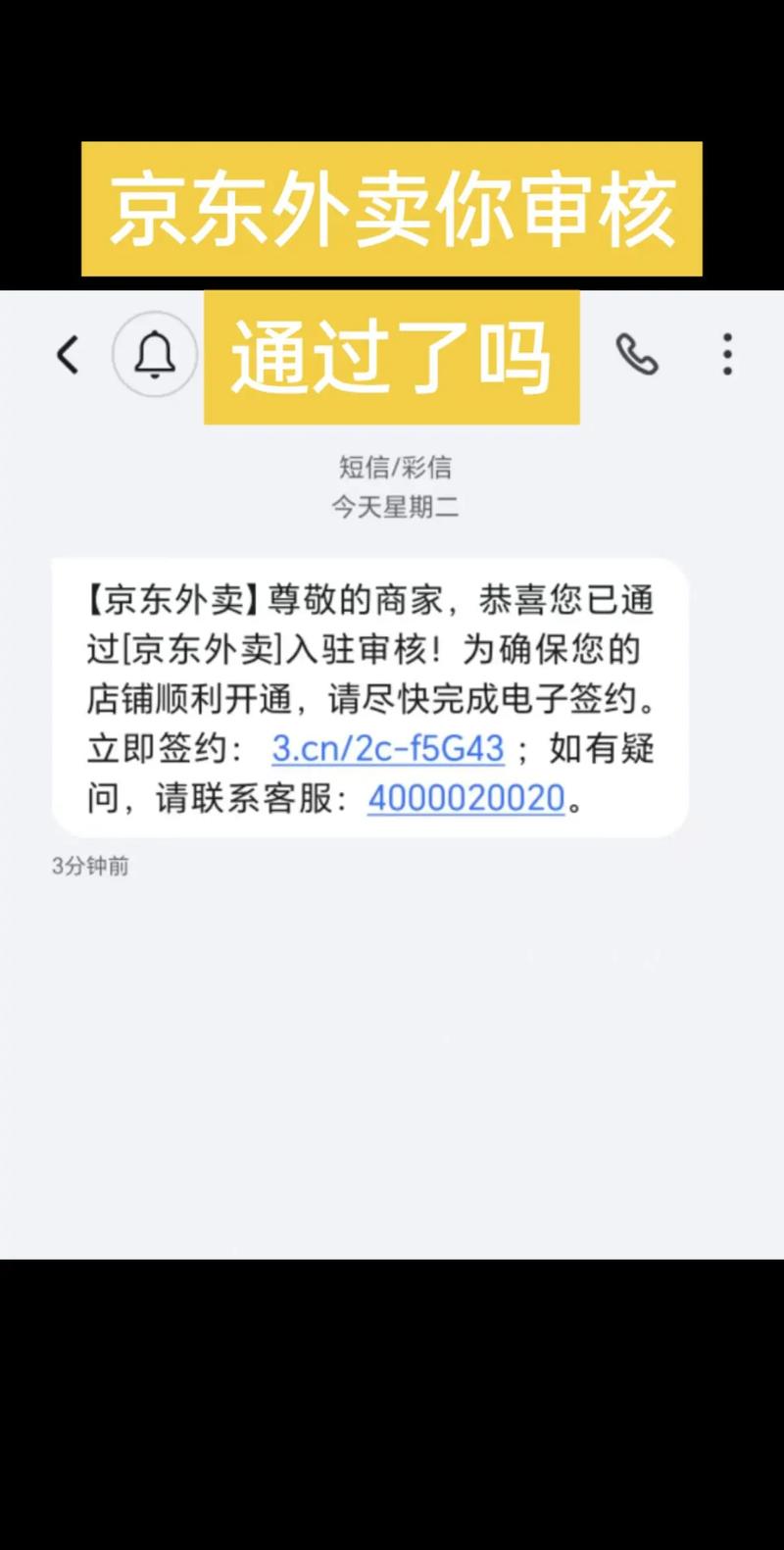784x1550 pixels.
Task: Tap the 今天星期二 date header
Action: [394, 509]
